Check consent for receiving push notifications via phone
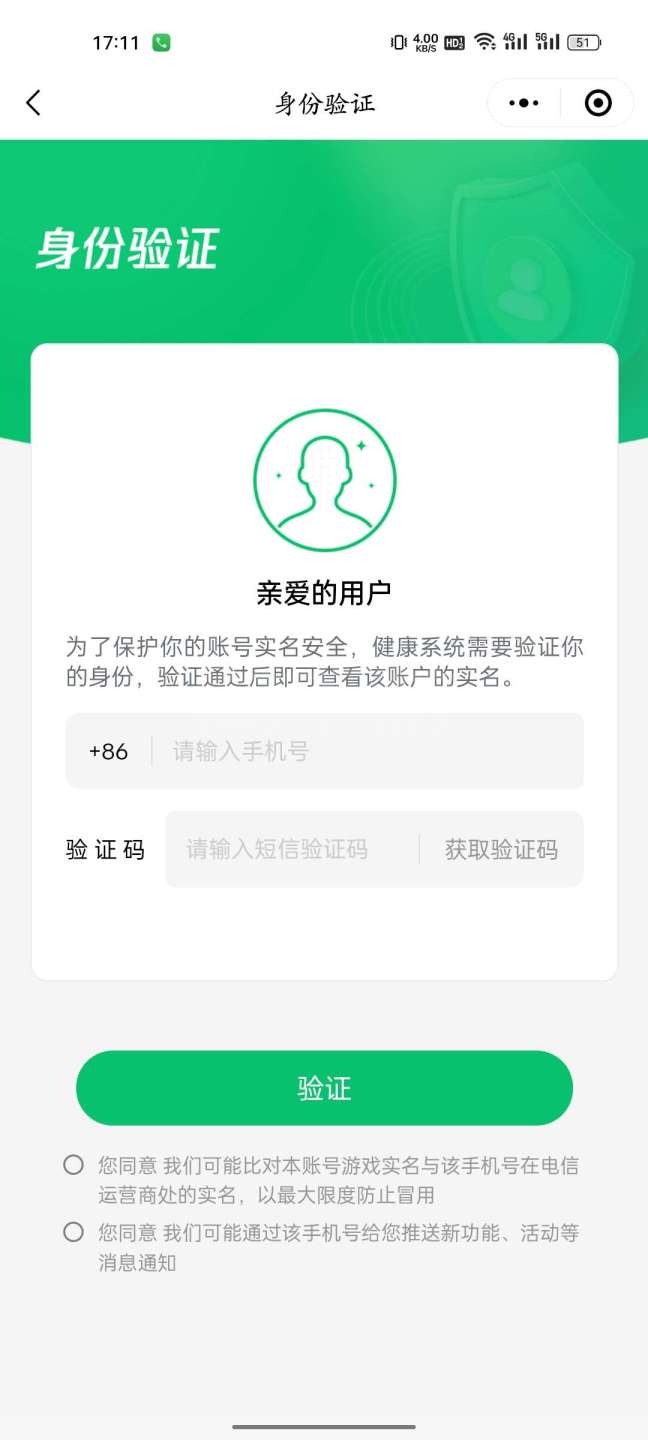 (x=73, y=1232)
